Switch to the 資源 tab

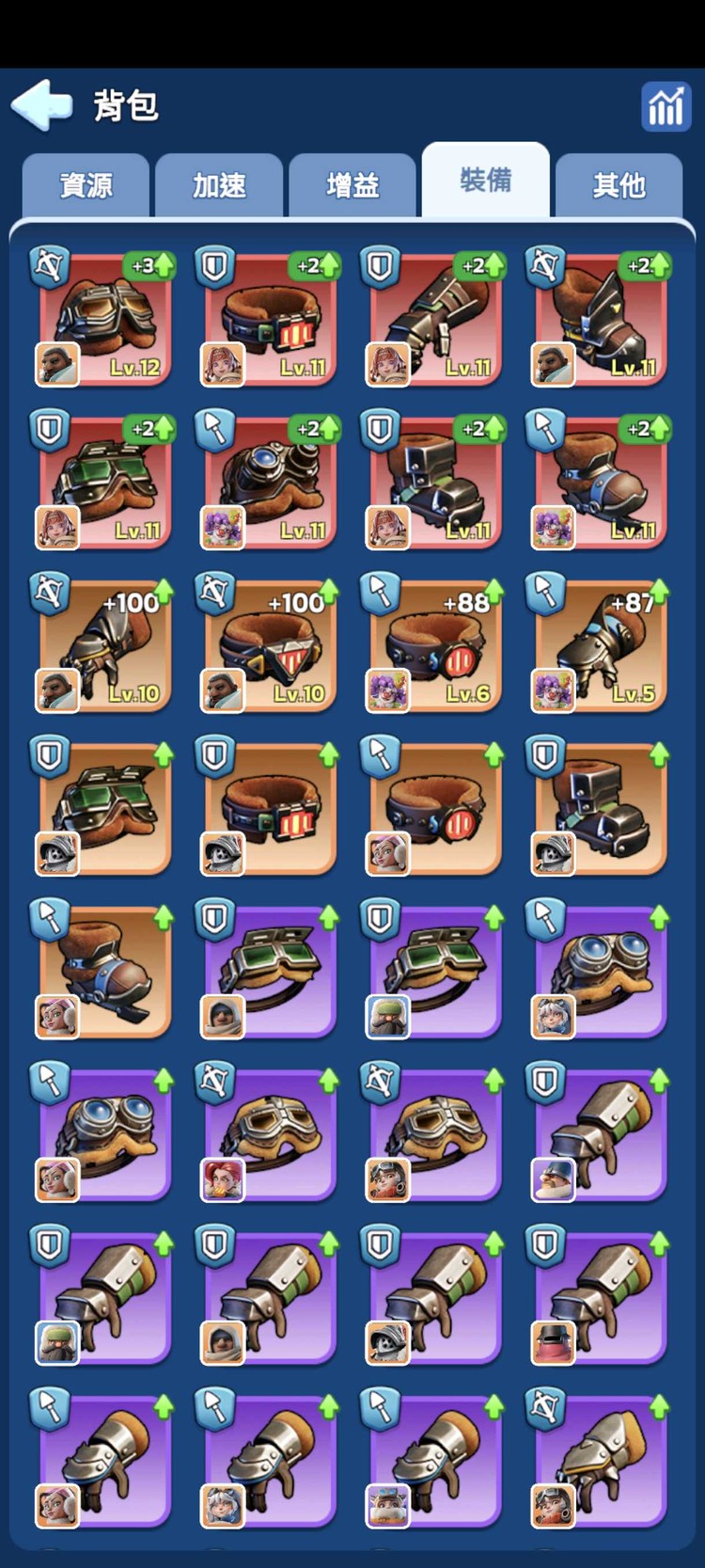pos(86,185)
